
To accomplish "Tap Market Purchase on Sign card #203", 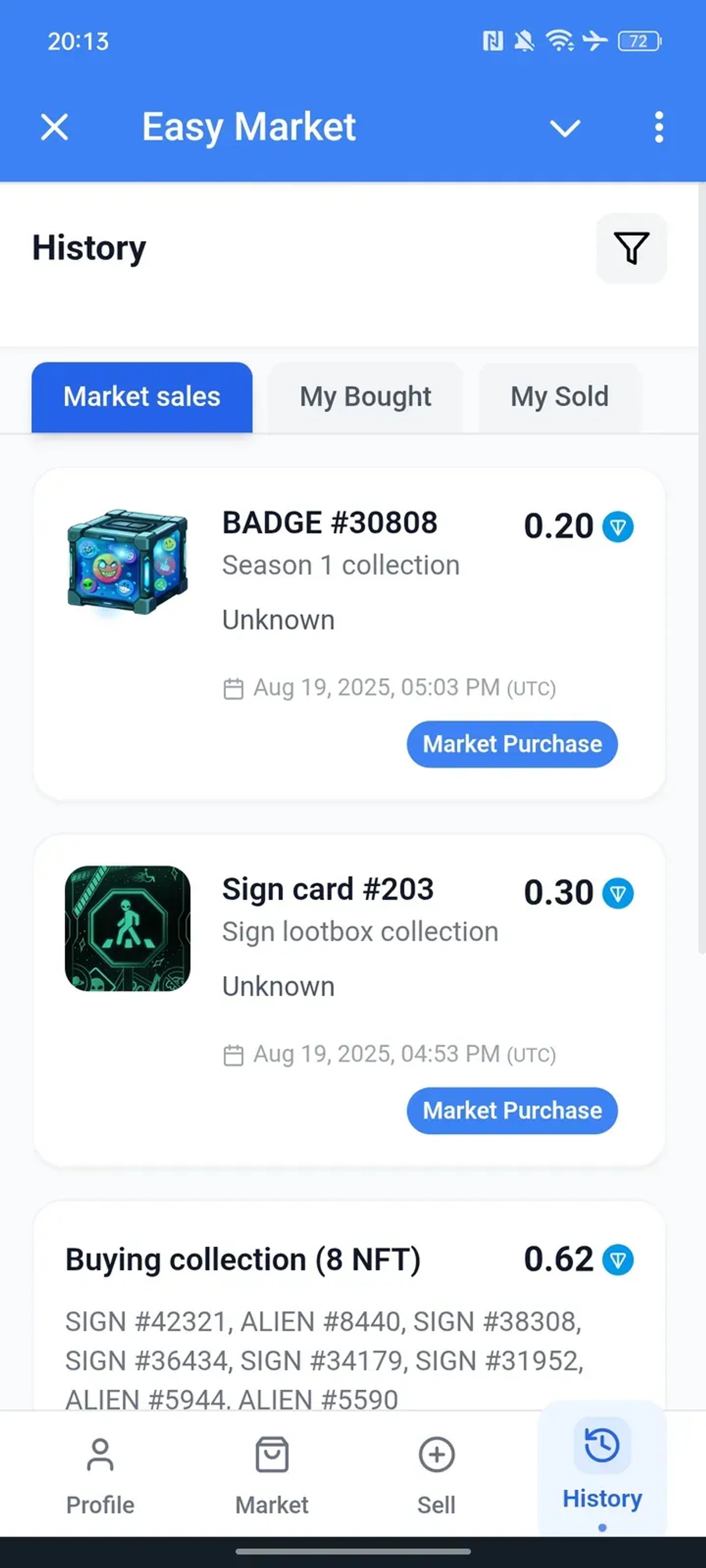I will [511, 1110].
